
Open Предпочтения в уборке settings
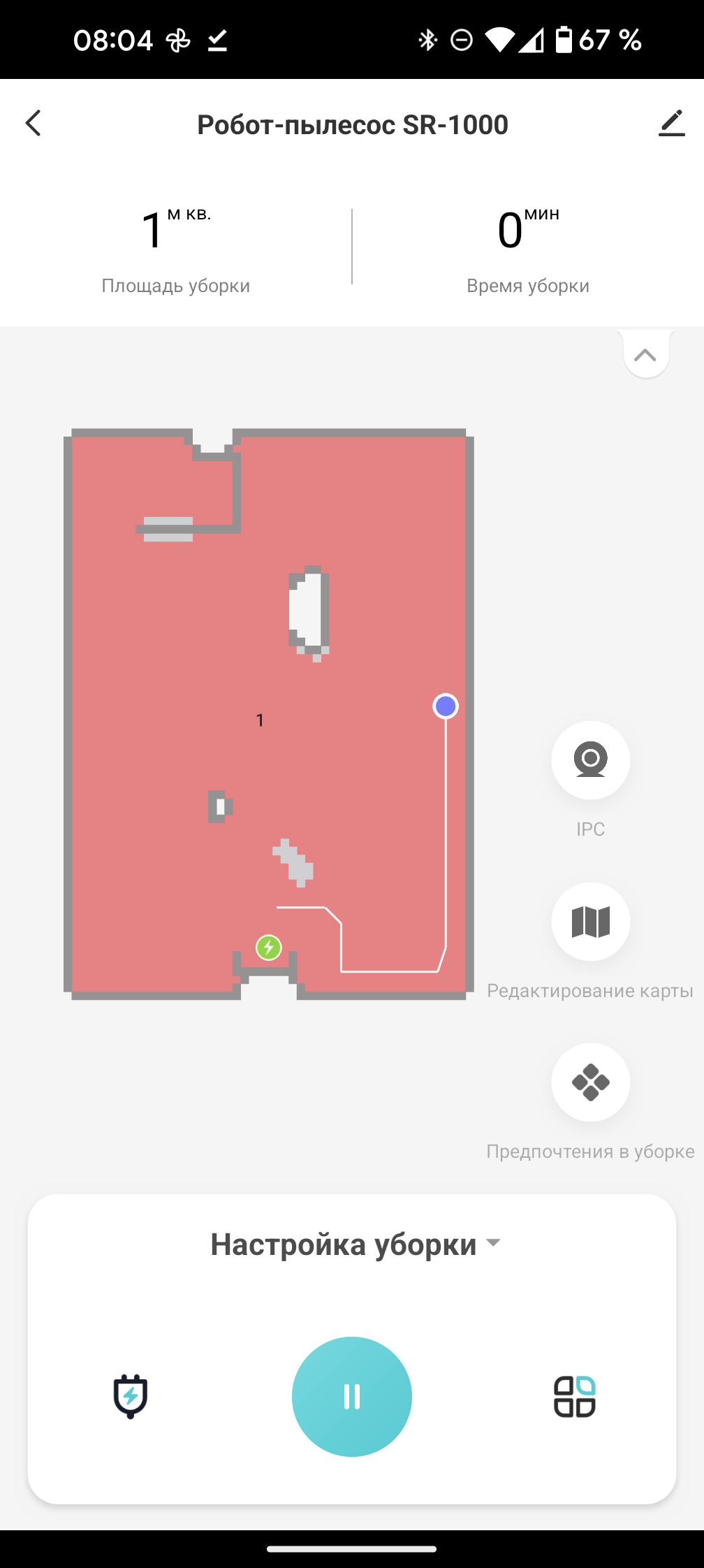pyautogui.click(x=591, y=1082)
